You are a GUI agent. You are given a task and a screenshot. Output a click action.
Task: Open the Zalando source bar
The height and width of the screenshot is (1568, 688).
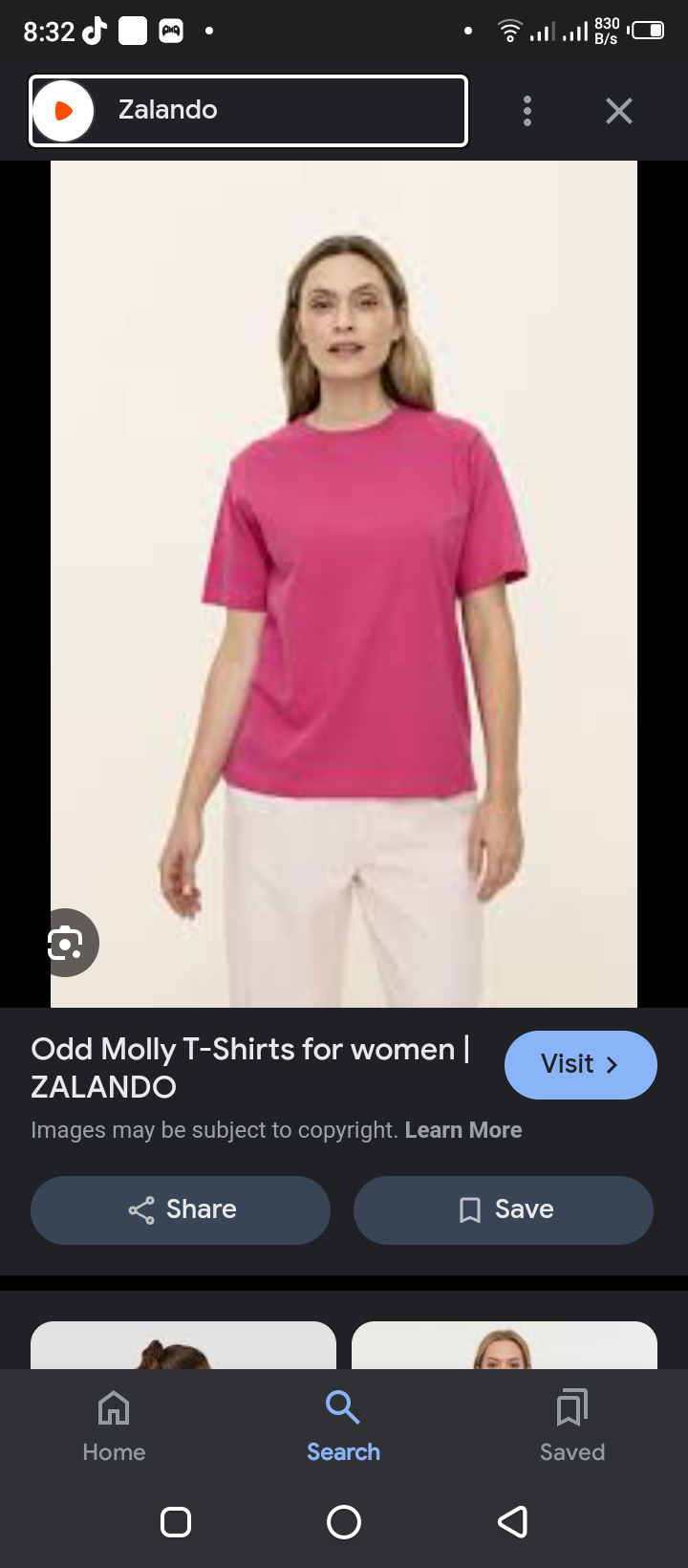click(x=248, y=111)
